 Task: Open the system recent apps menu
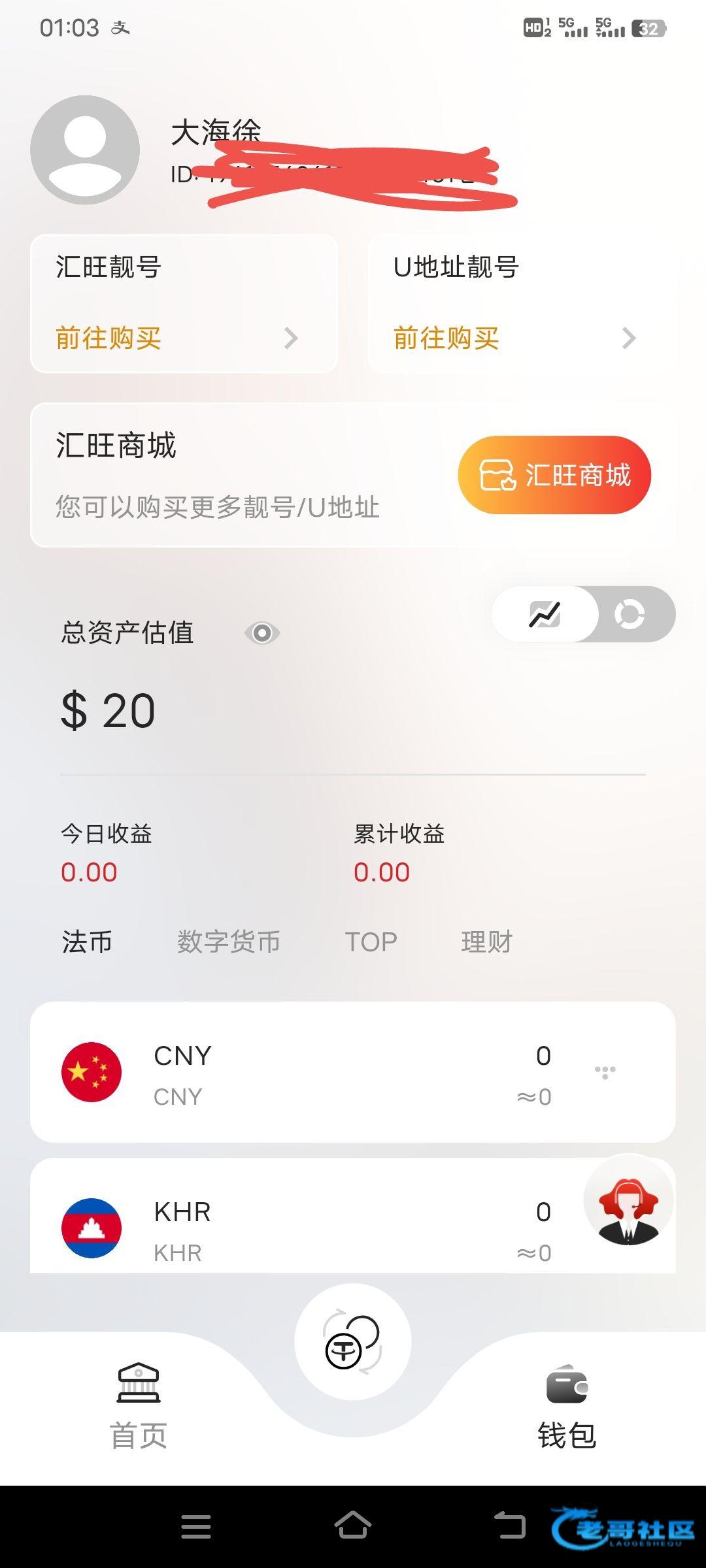pos(196,1526)
